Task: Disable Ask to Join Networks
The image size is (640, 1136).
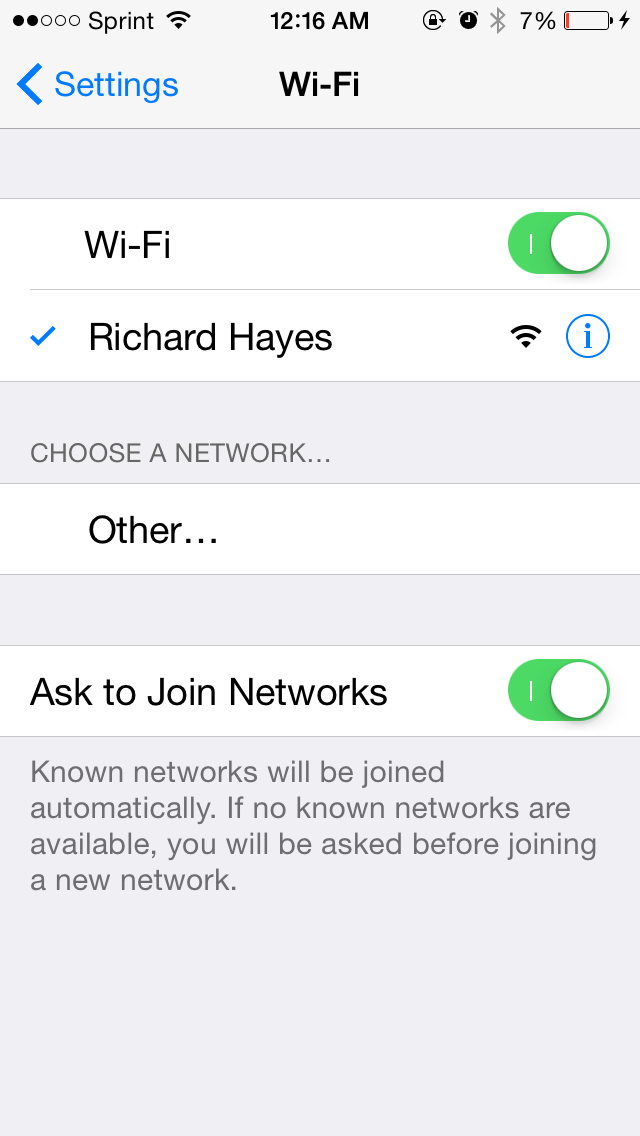Action: coord(559,690)
